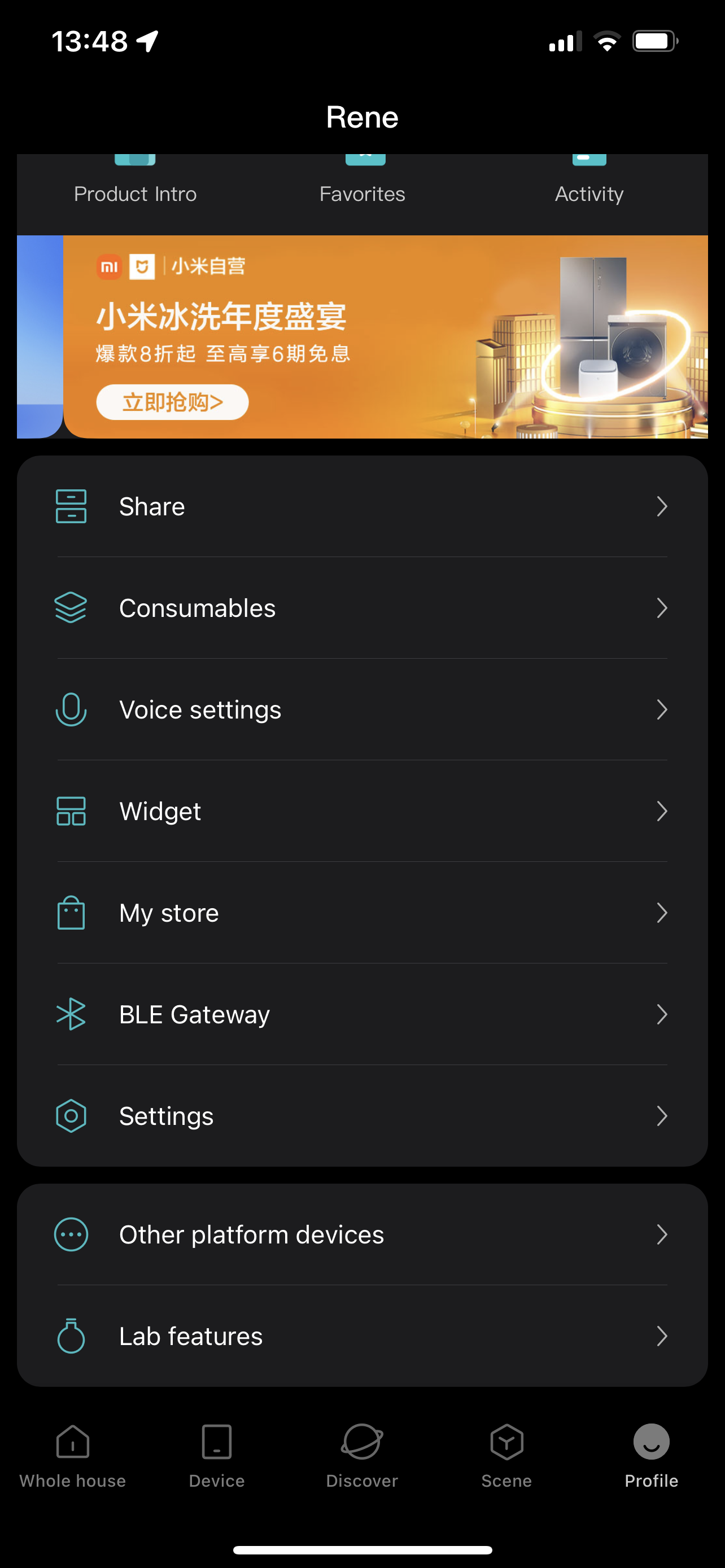Open the Voice settings chevron
The image size is (725, 1568).
662,708
